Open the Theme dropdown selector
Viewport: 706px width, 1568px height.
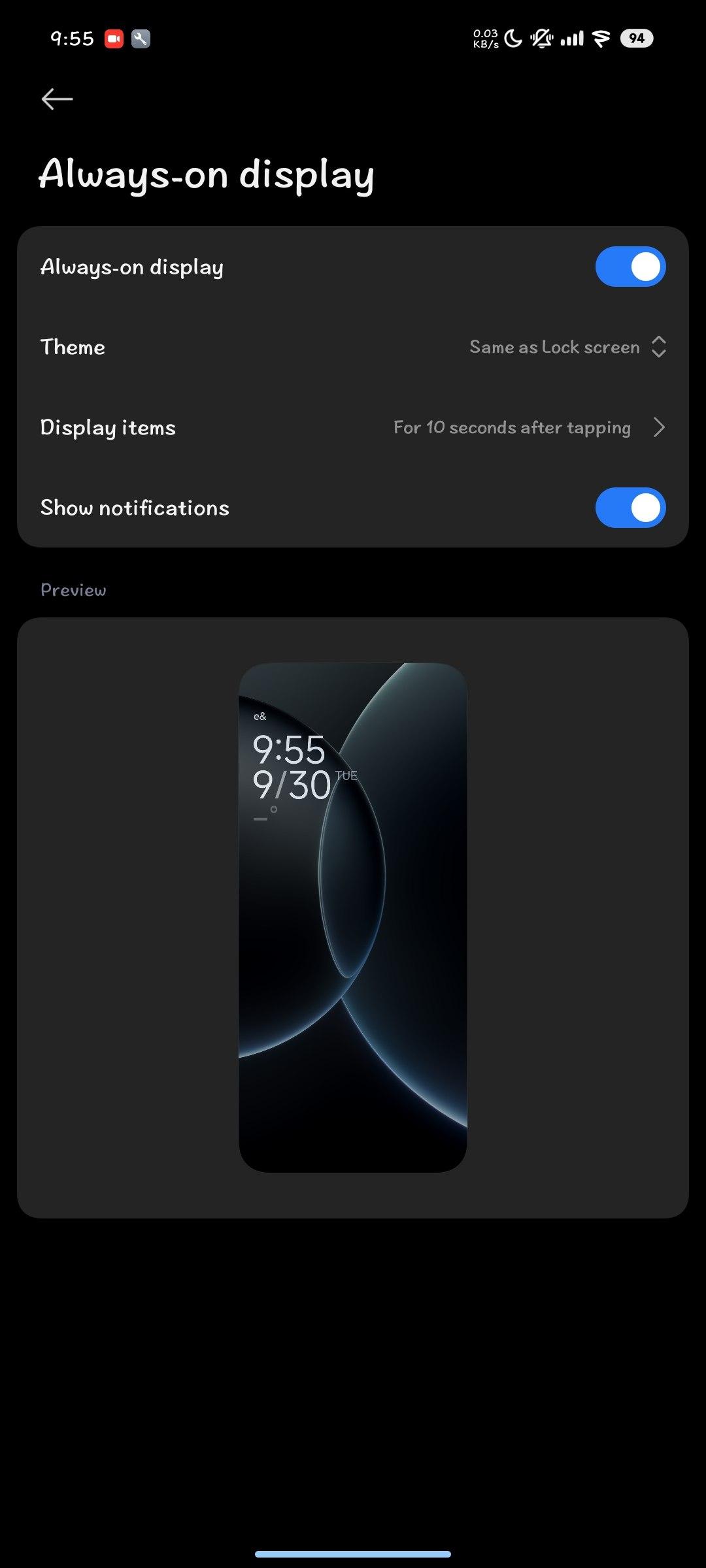(x=567, y=347)
